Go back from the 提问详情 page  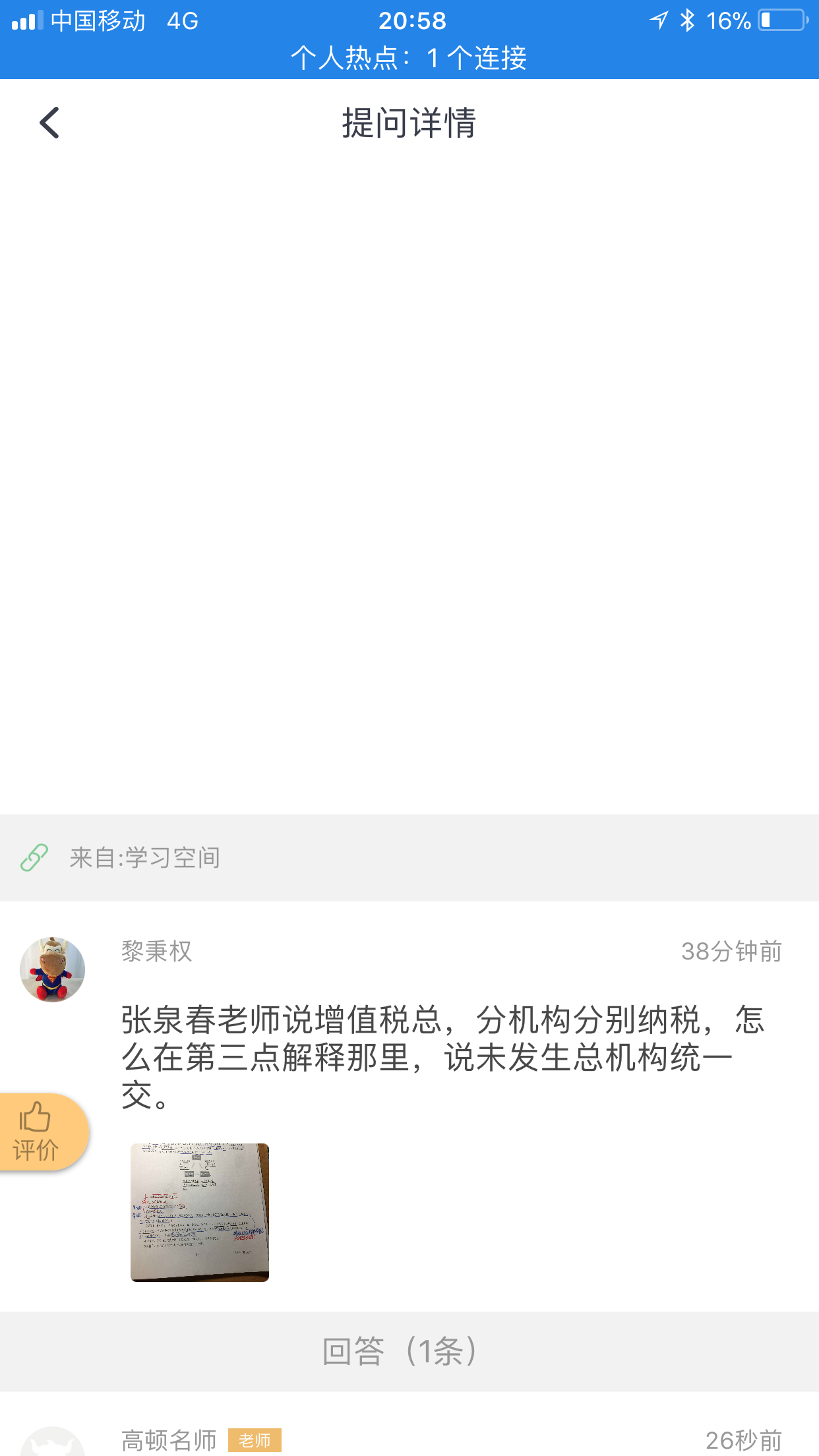[x=49, y=123]
